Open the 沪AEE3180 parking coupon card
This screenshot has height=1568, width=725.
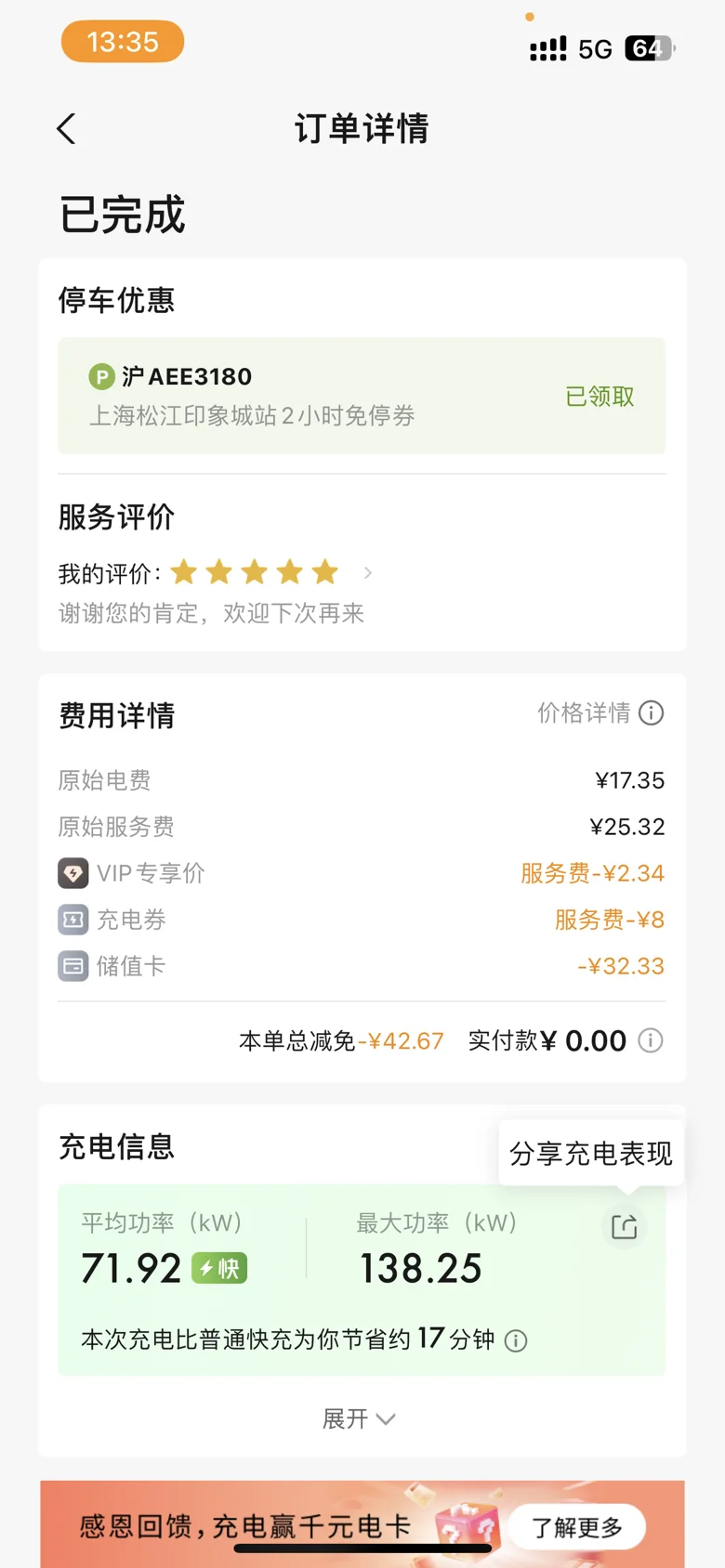(362, 396)
